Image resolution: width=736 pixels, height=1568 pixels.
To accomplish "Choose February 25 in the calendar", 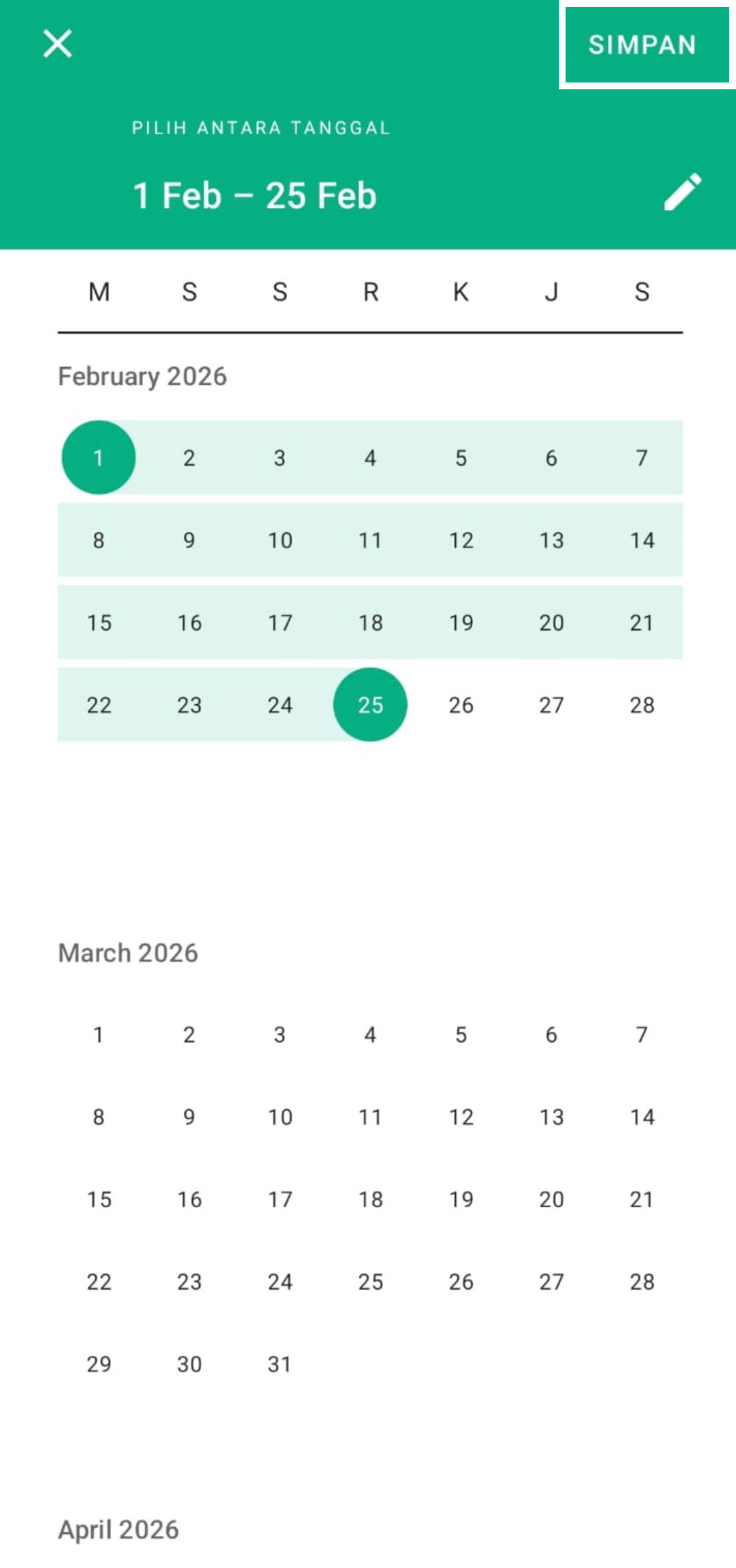I will click(x=370, y=704).
